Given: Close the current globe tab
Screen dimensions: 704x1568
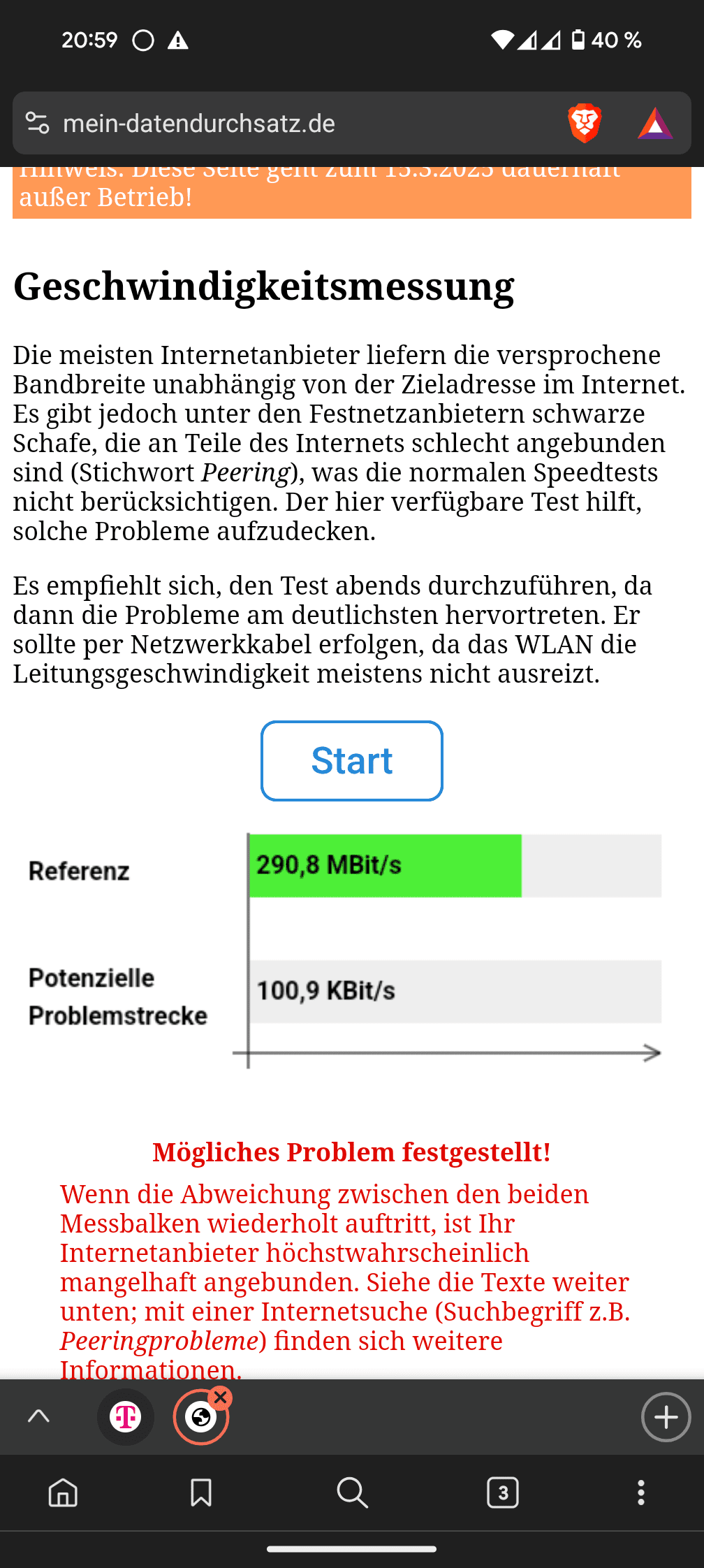Looking at the screenshot, I should click(220, 1398).
